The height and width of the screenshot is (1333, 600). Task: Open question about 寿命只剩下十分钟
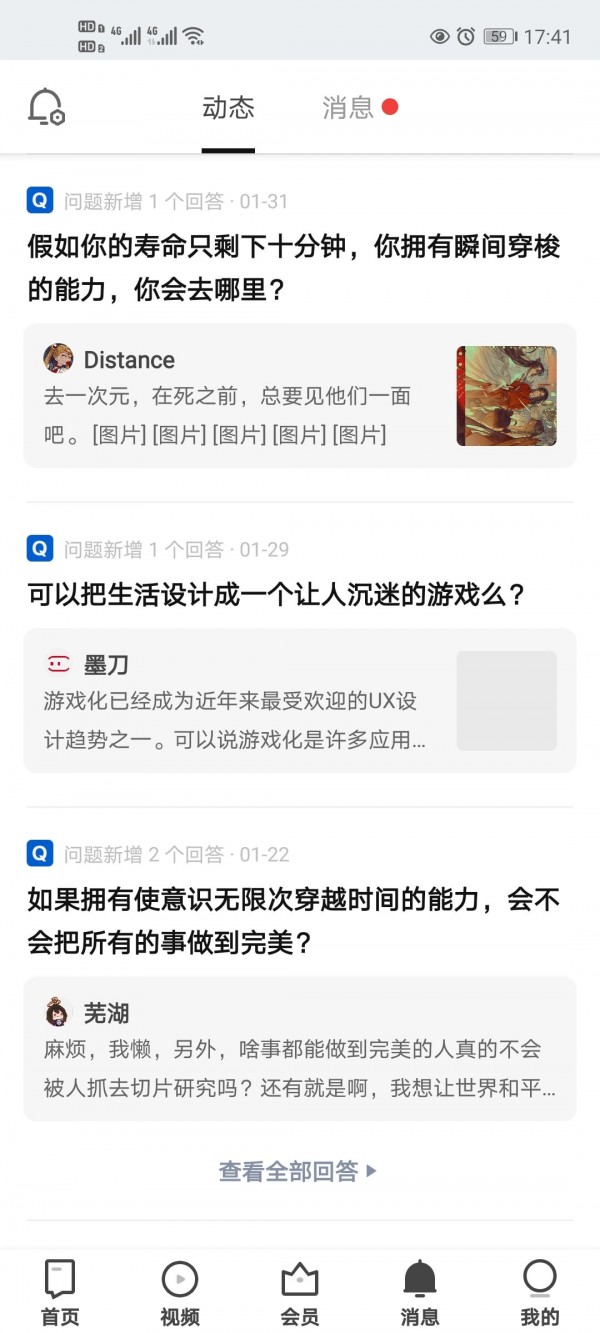coord(294,268)
